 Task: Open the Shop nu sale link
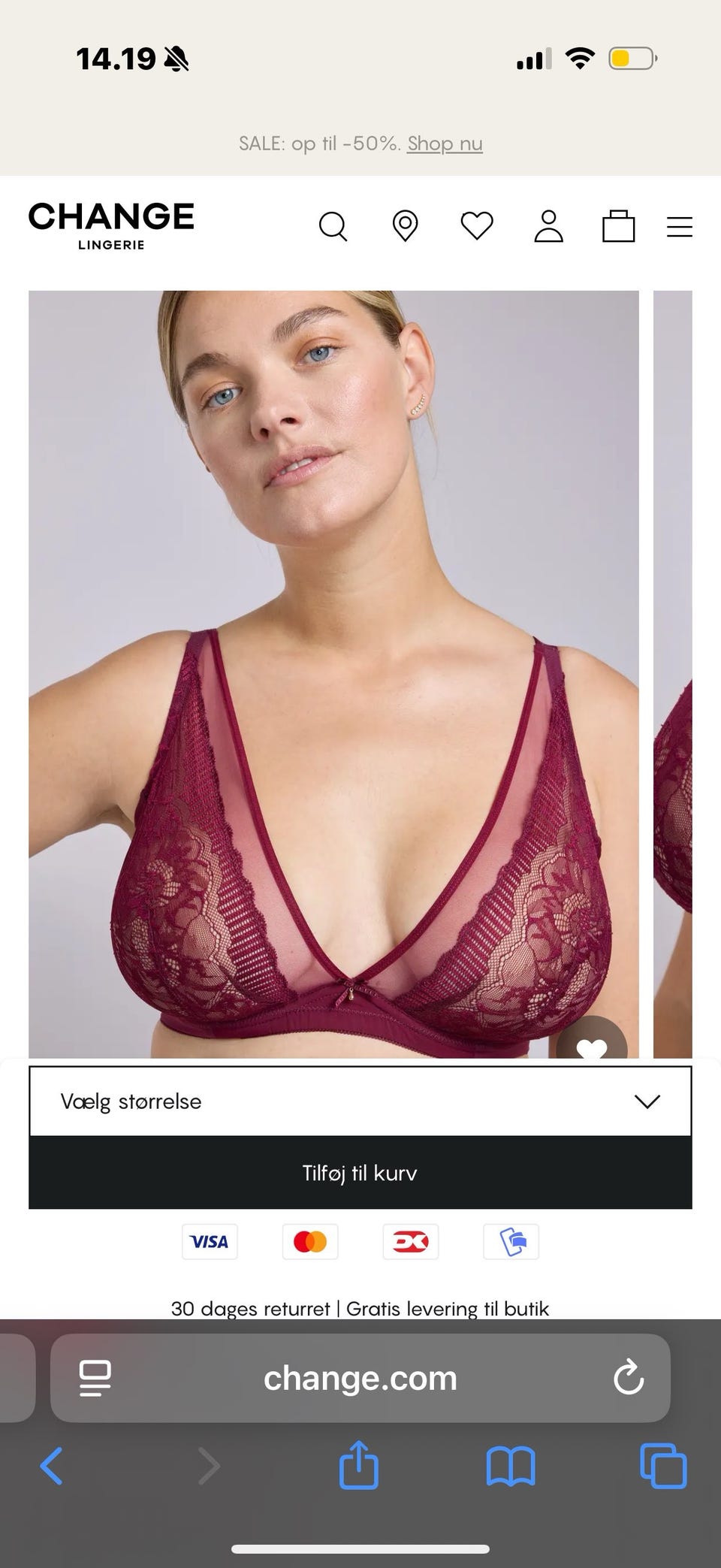pos(445,144)
